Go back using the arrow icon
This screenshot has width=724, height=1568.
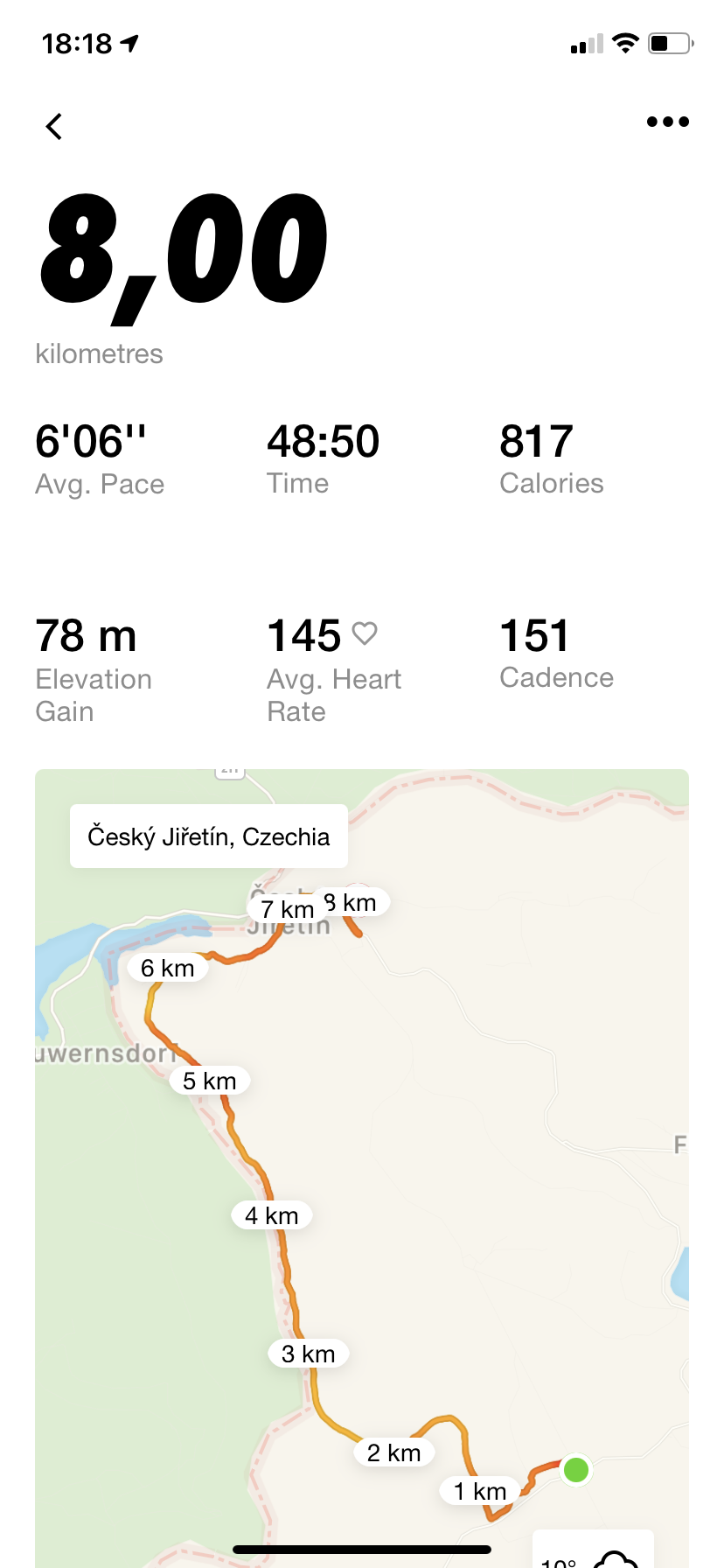(x=54, y=126)
